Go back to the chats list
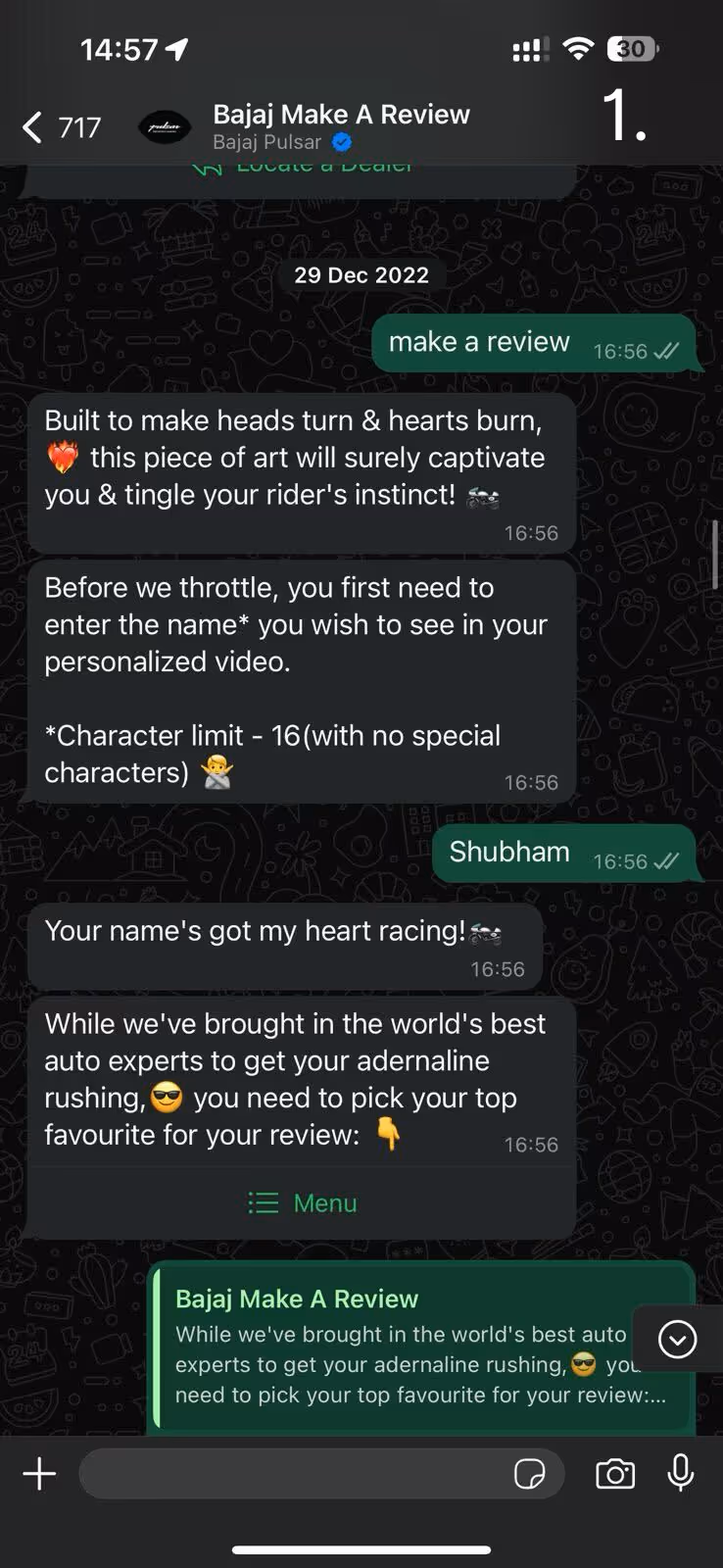 (x=61, y=127)
